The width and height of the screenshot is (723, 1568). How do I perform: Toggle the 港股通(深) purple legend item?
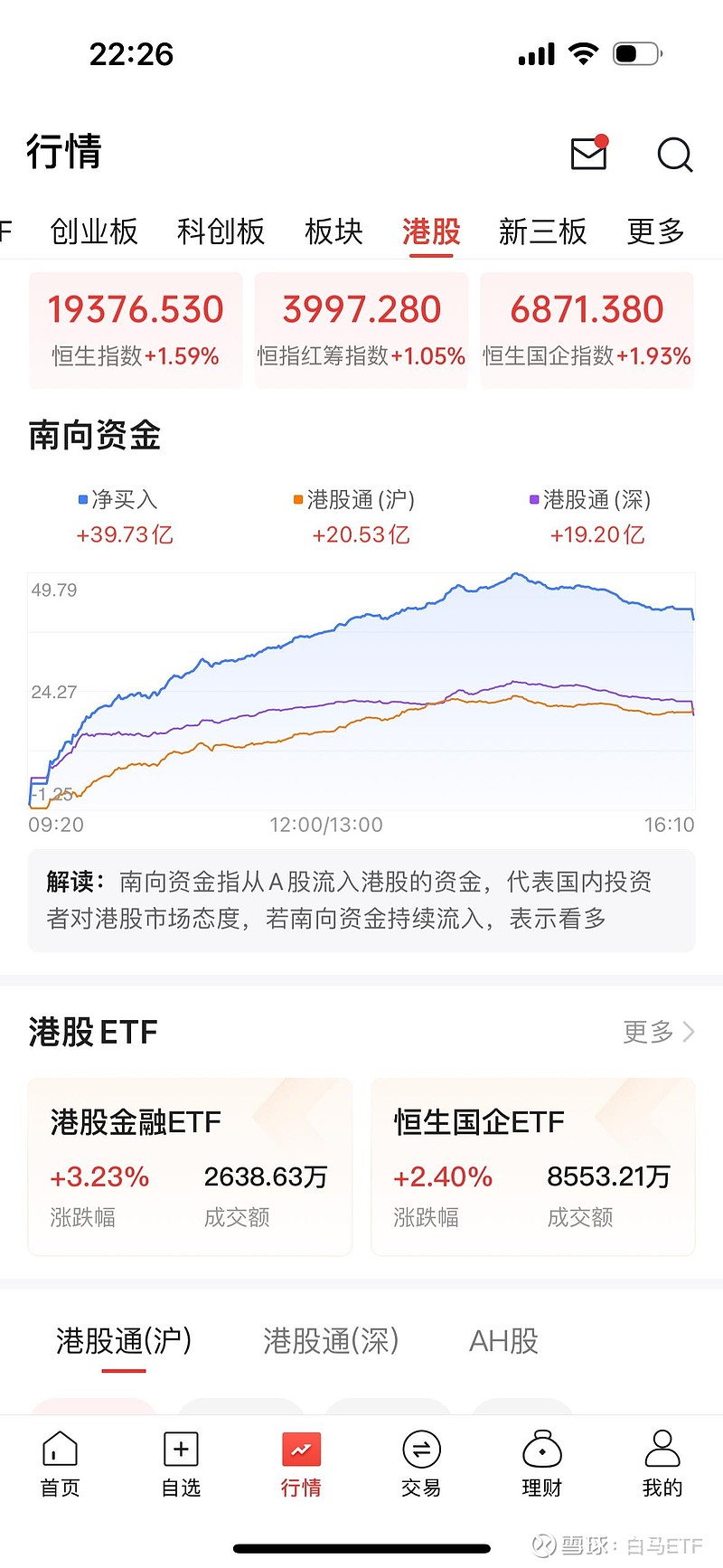596,499
